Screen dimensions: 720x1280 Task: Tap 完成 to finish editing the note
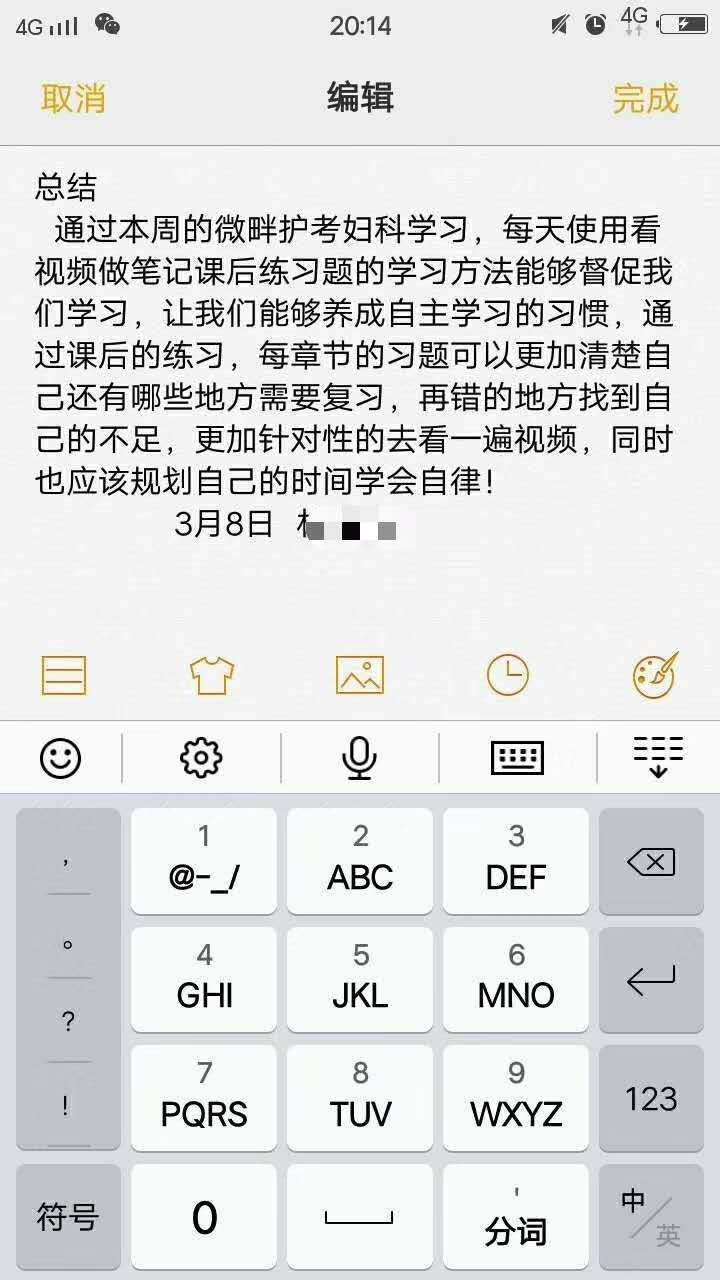645,98
